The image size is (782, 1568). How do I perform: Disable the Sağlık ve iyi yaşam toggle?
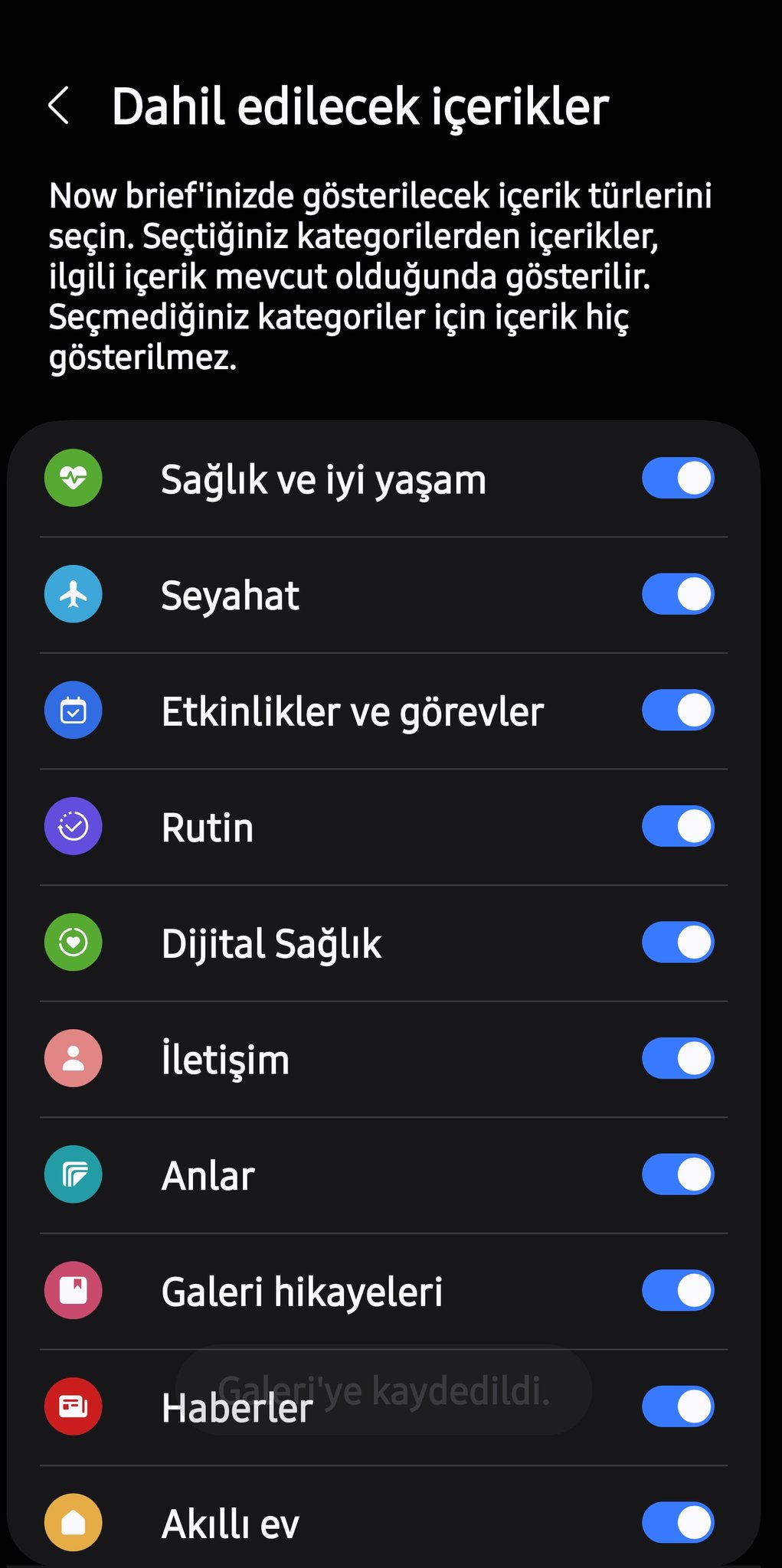click(678, 479)
